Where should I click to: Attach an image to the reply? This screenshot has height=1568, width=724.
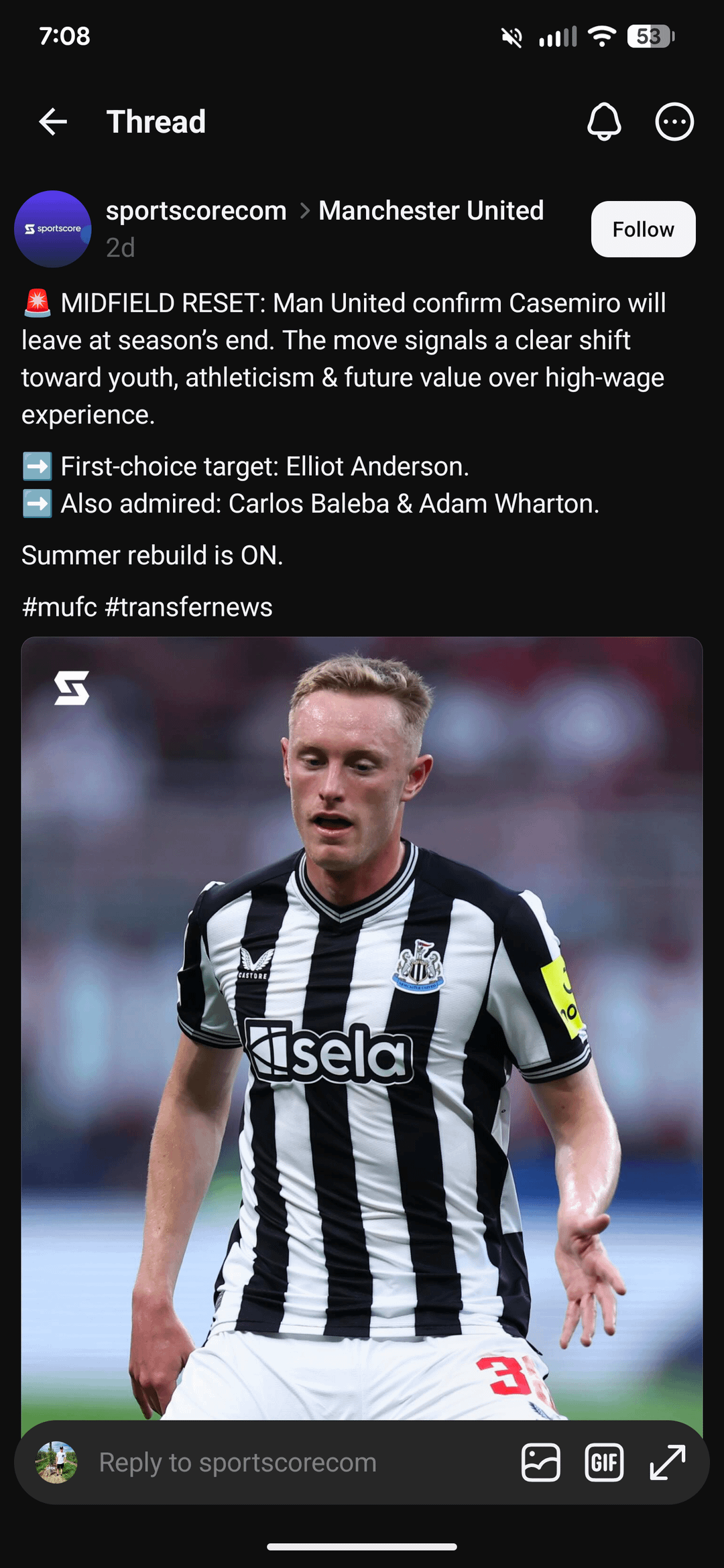pyautogui.click(x=541, y=1462)
